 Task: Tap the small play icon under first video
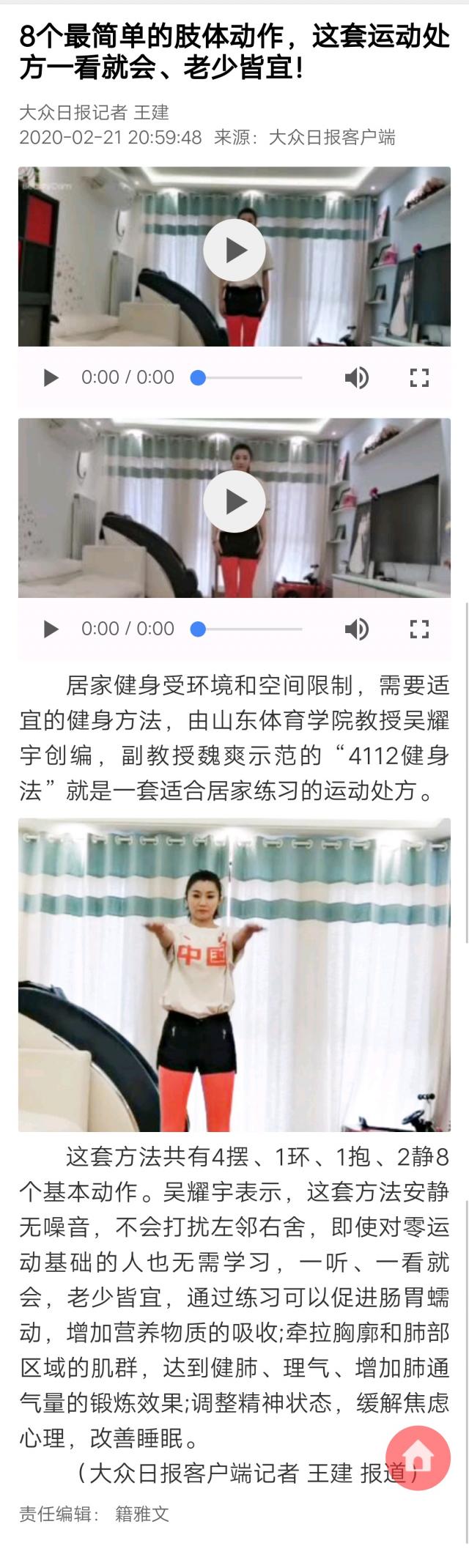[x=51, y=377]
